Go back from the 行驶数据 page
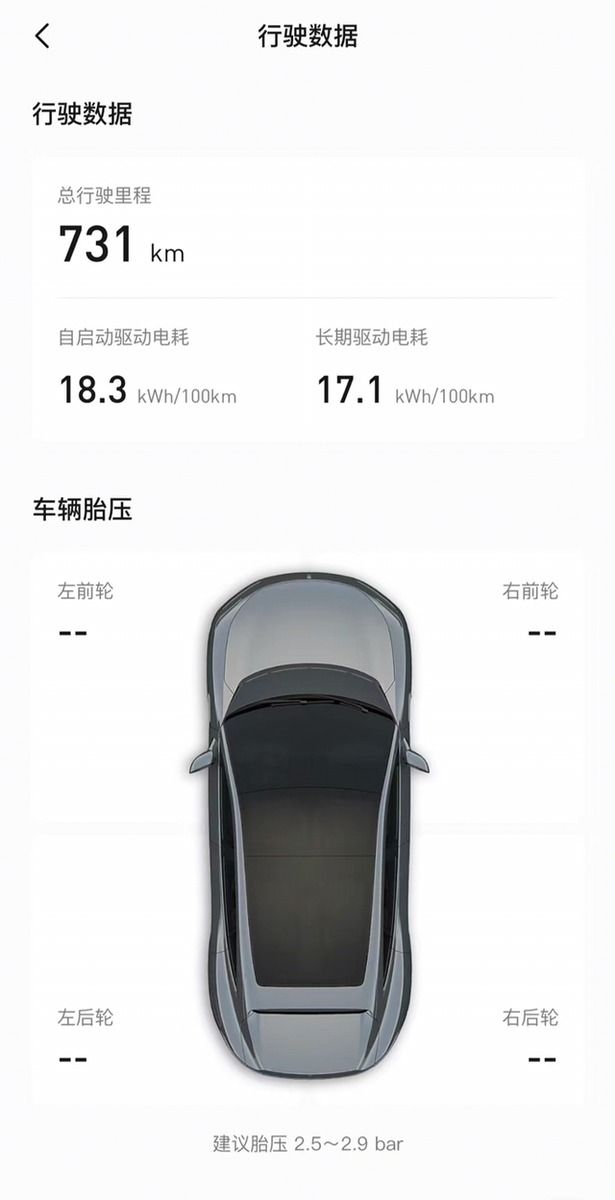 point(41,36)
